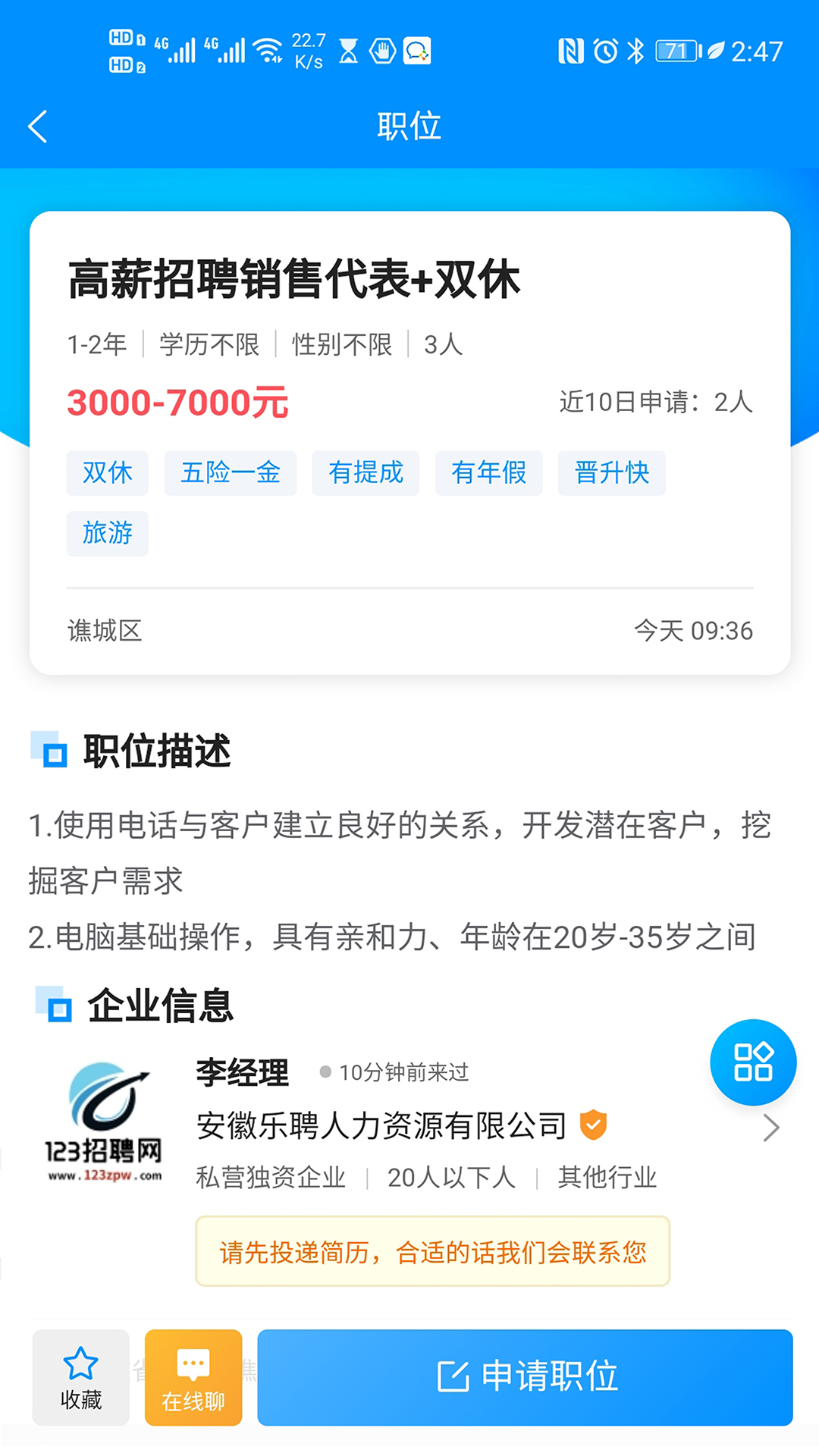Image resolution: width=819 pixels, height=1456 pixels.
Task: Tap the orange verification badge beside company name
Action: point(595,1125)
